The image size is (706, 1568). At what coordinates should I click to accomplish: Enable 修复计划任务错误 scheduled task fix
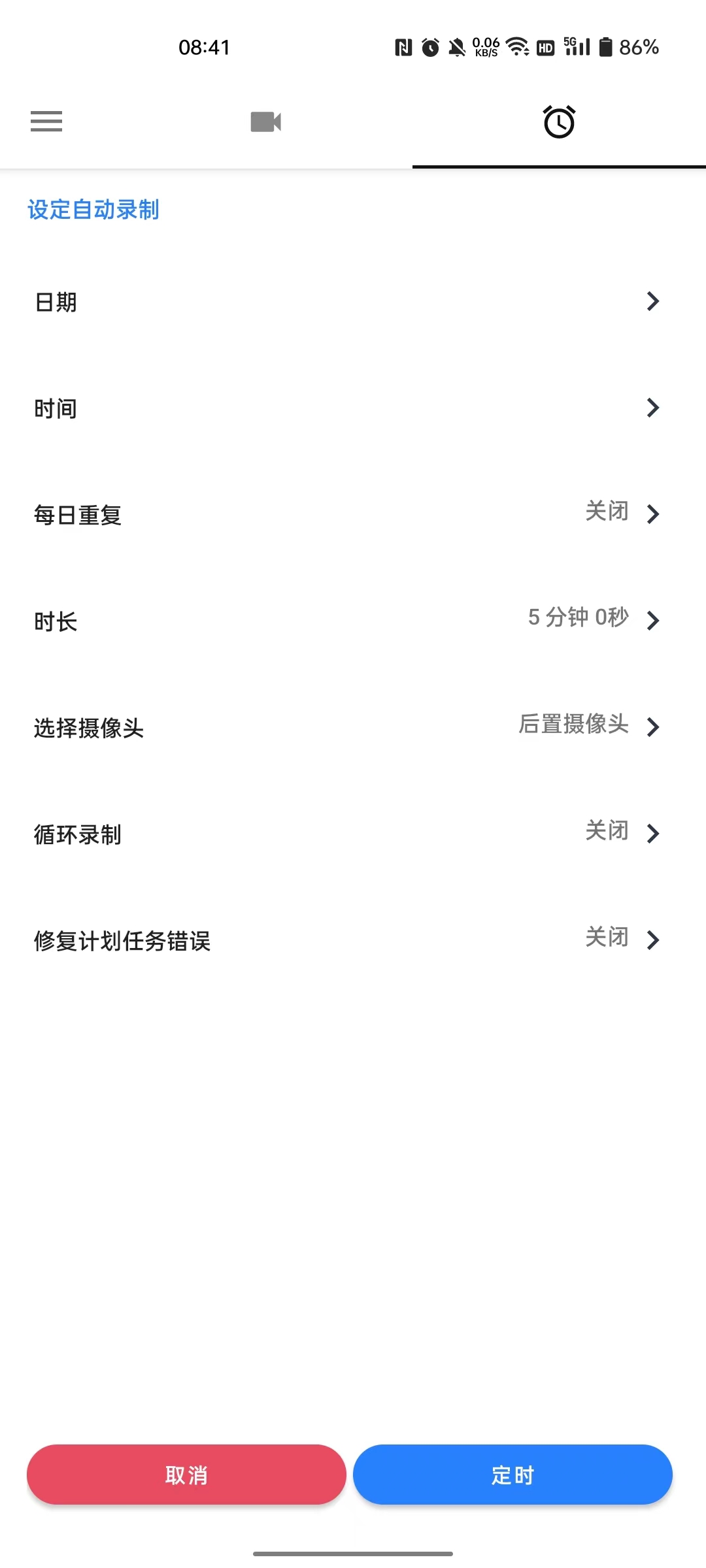coord(353,941)
